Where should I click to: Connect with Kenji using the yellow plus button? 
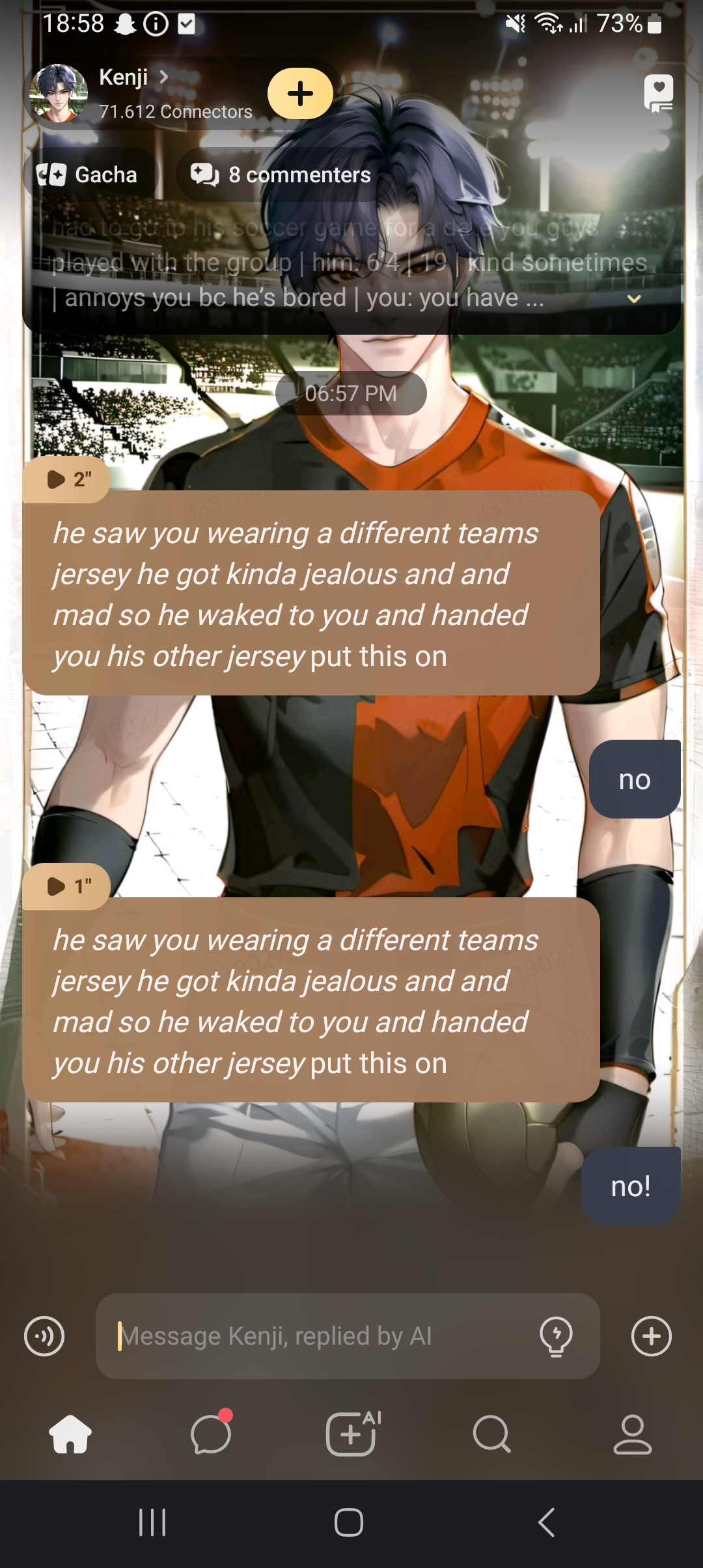pyautogui.click(x=300, y=94)
